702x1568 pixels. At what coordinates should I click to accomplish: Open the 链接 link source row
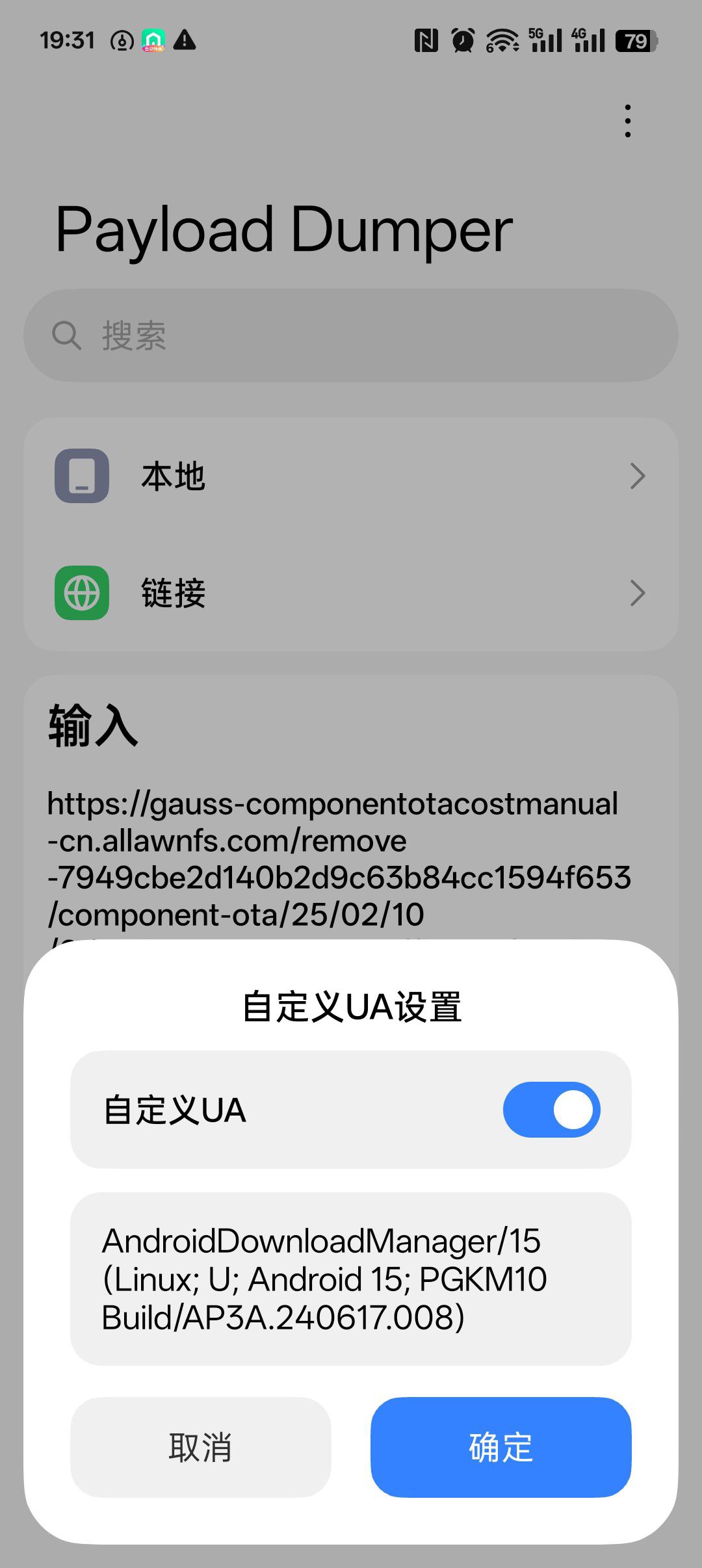click(x=351, y=593)
